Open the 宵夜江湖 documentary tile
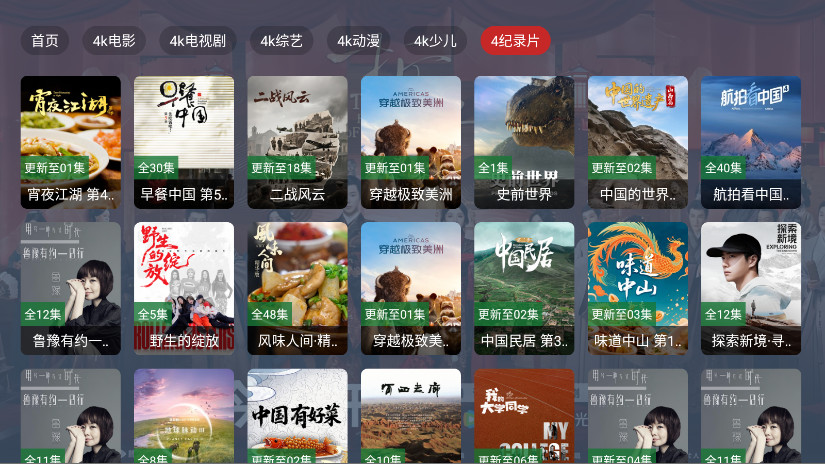This screenshot has height=464, width=825. 71,140
